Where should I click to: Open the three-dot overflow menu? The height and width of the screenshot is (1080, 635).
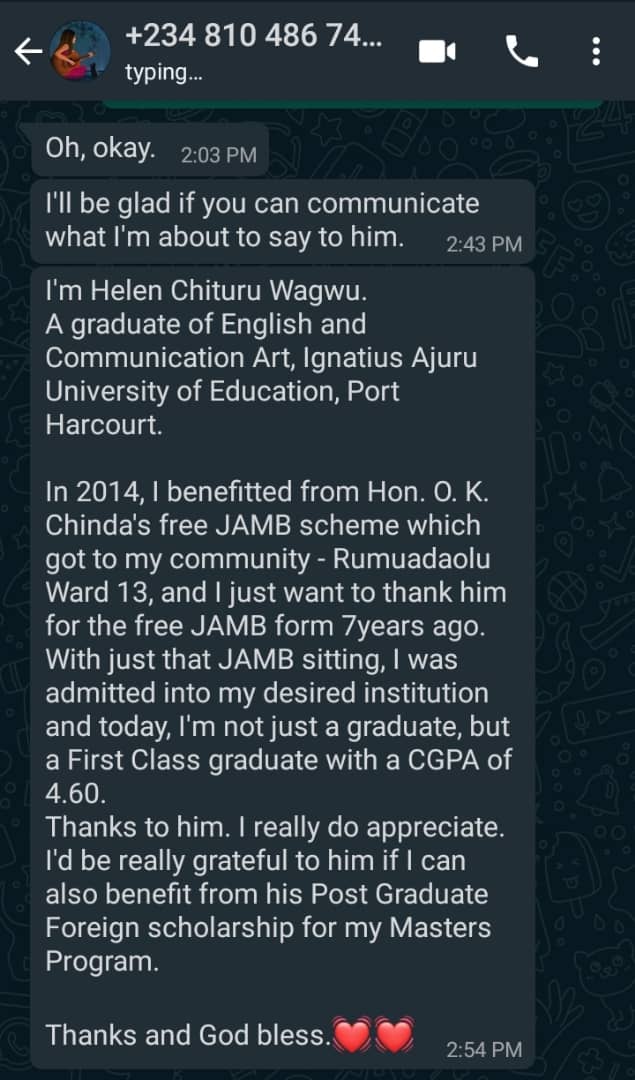tap(596, 52)
